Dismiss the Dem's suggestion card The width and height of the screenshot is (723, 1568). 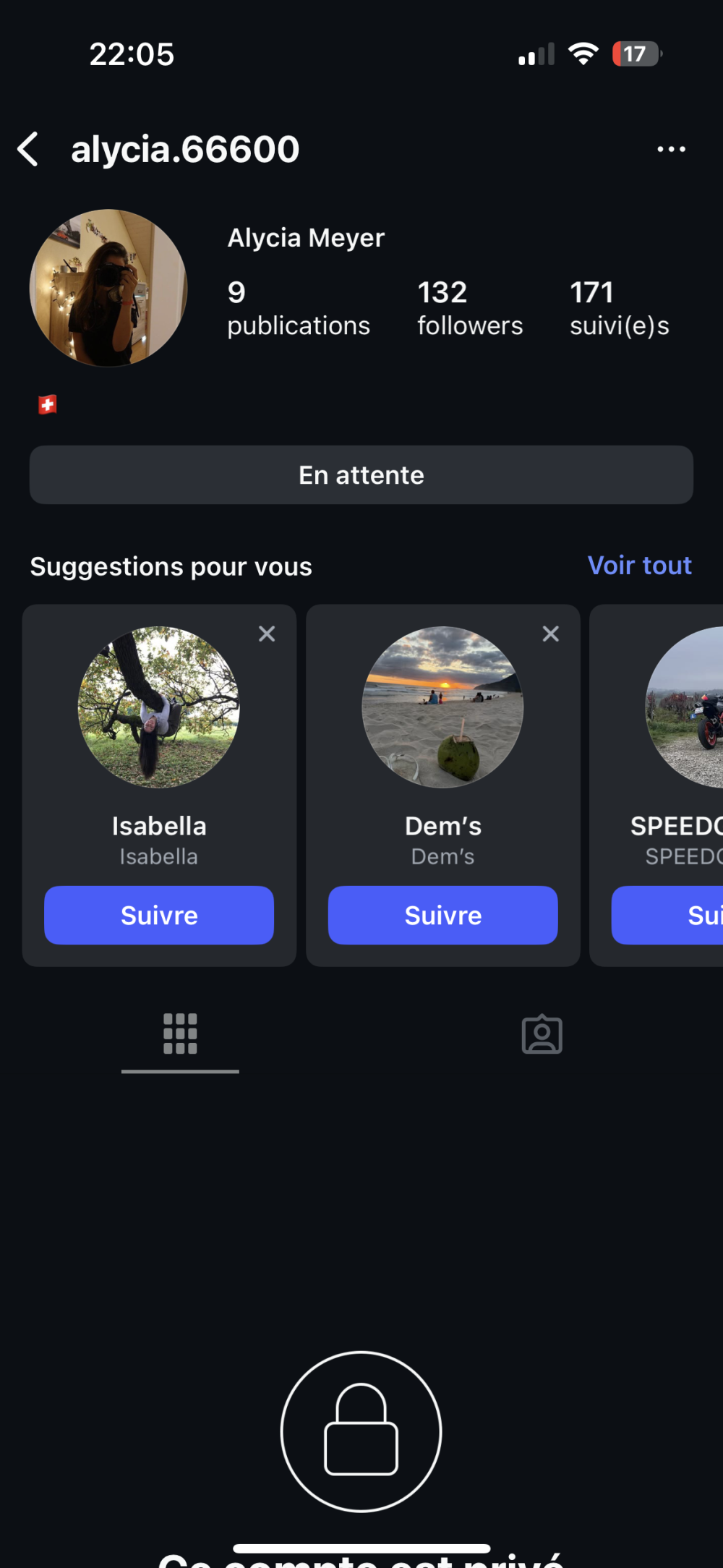550,634
